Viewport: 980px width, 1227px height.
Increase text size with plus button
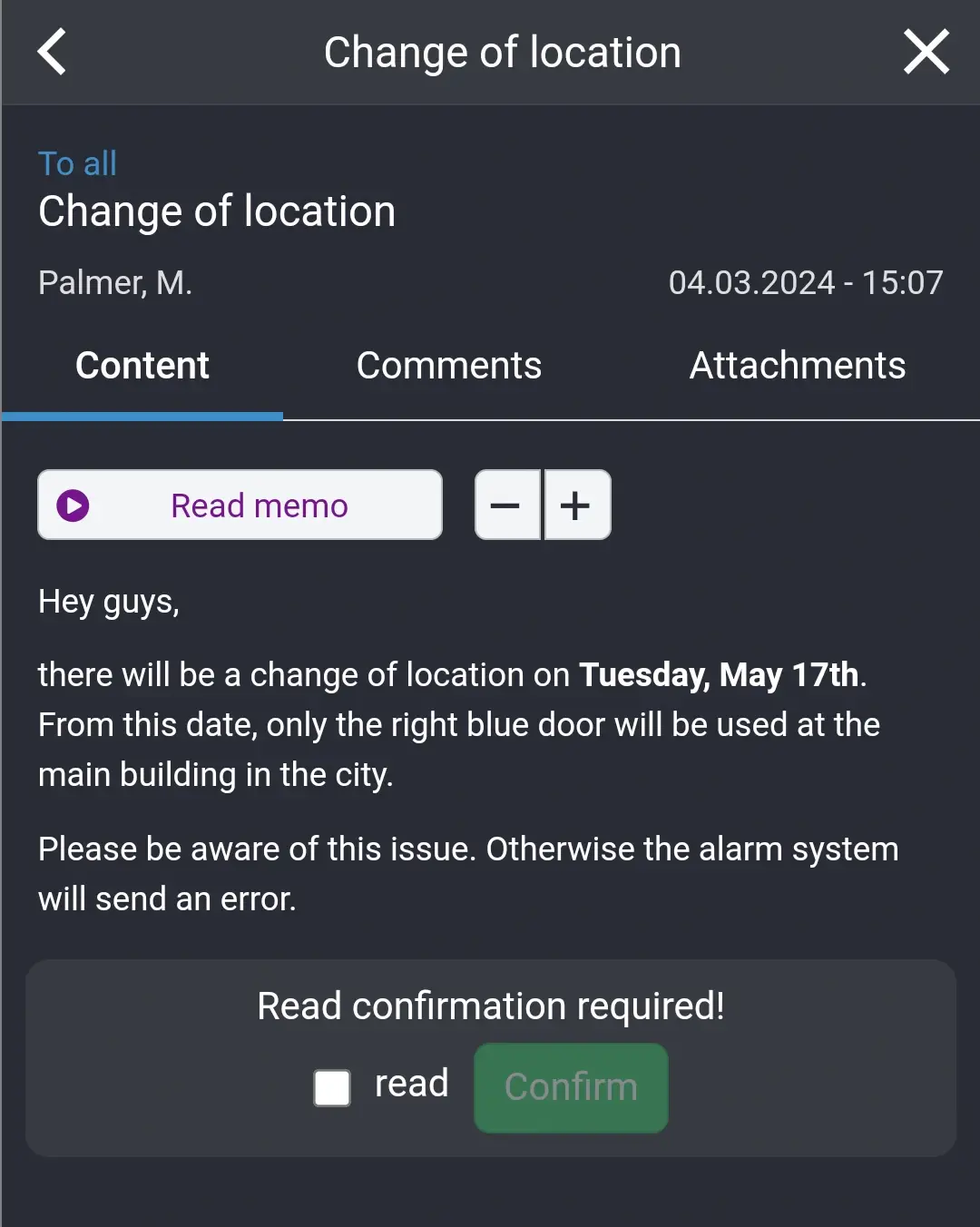(576, 506)
